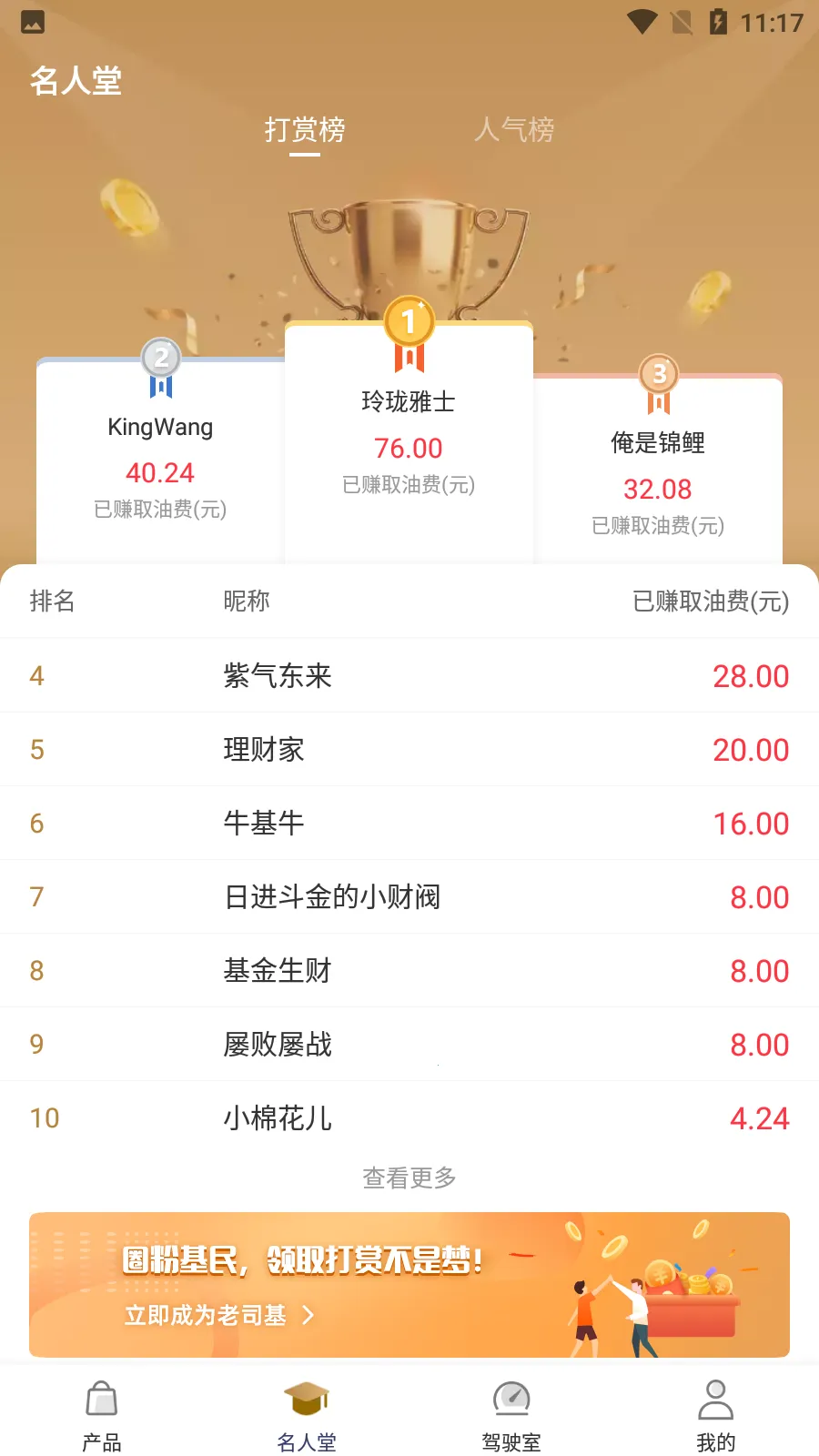
Task: Click the gold number 1 medal badge
Action: coord(409,320)
